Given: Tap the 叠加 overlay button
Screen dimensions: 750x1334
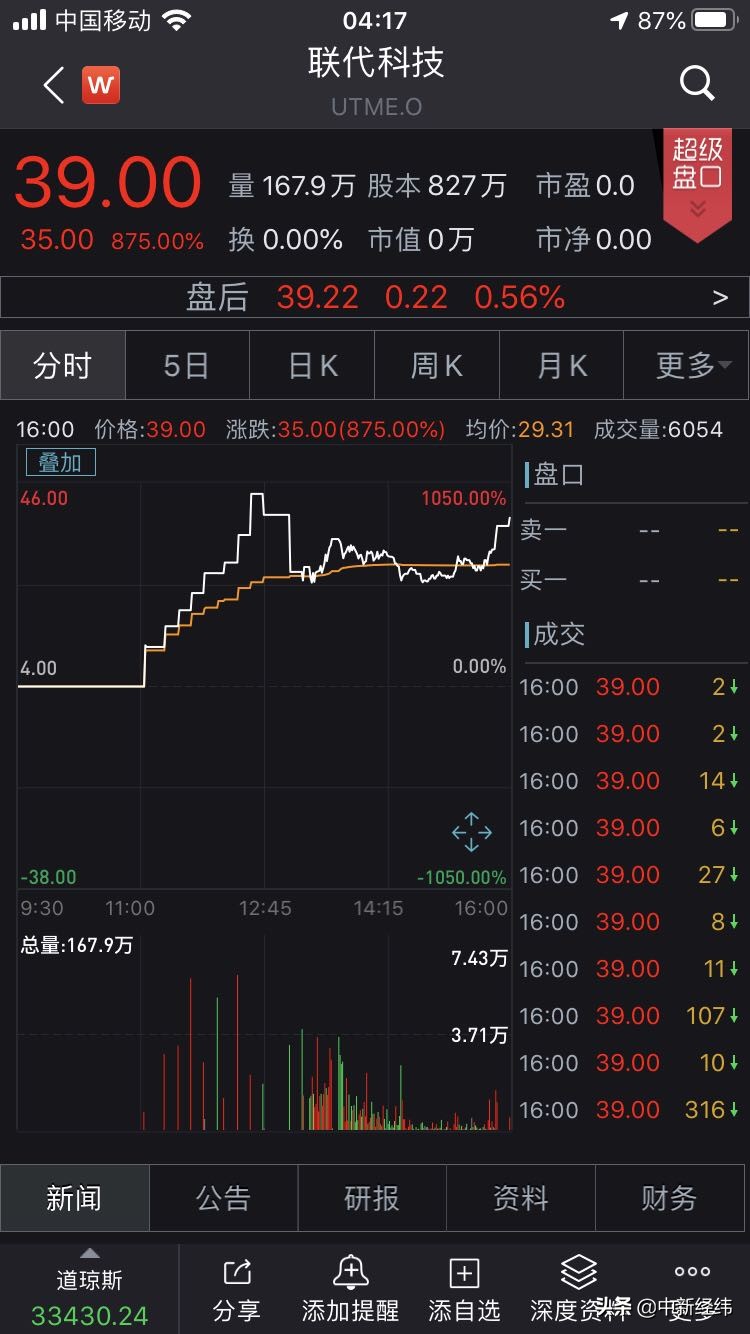Looking at the screenshot, I should [x=59, y=462].
